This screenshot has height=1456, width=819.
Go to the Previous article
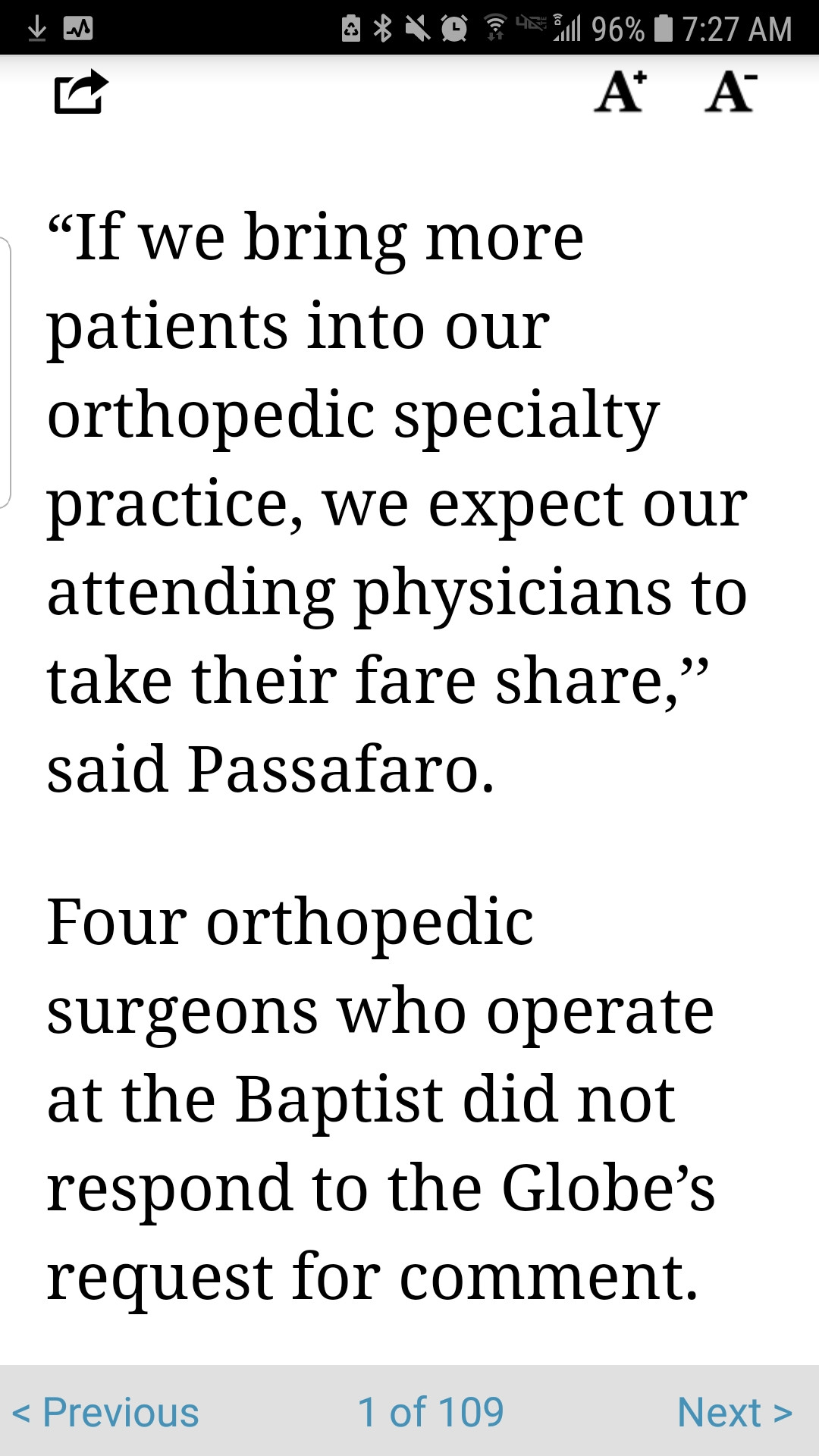click(106, 1412)
